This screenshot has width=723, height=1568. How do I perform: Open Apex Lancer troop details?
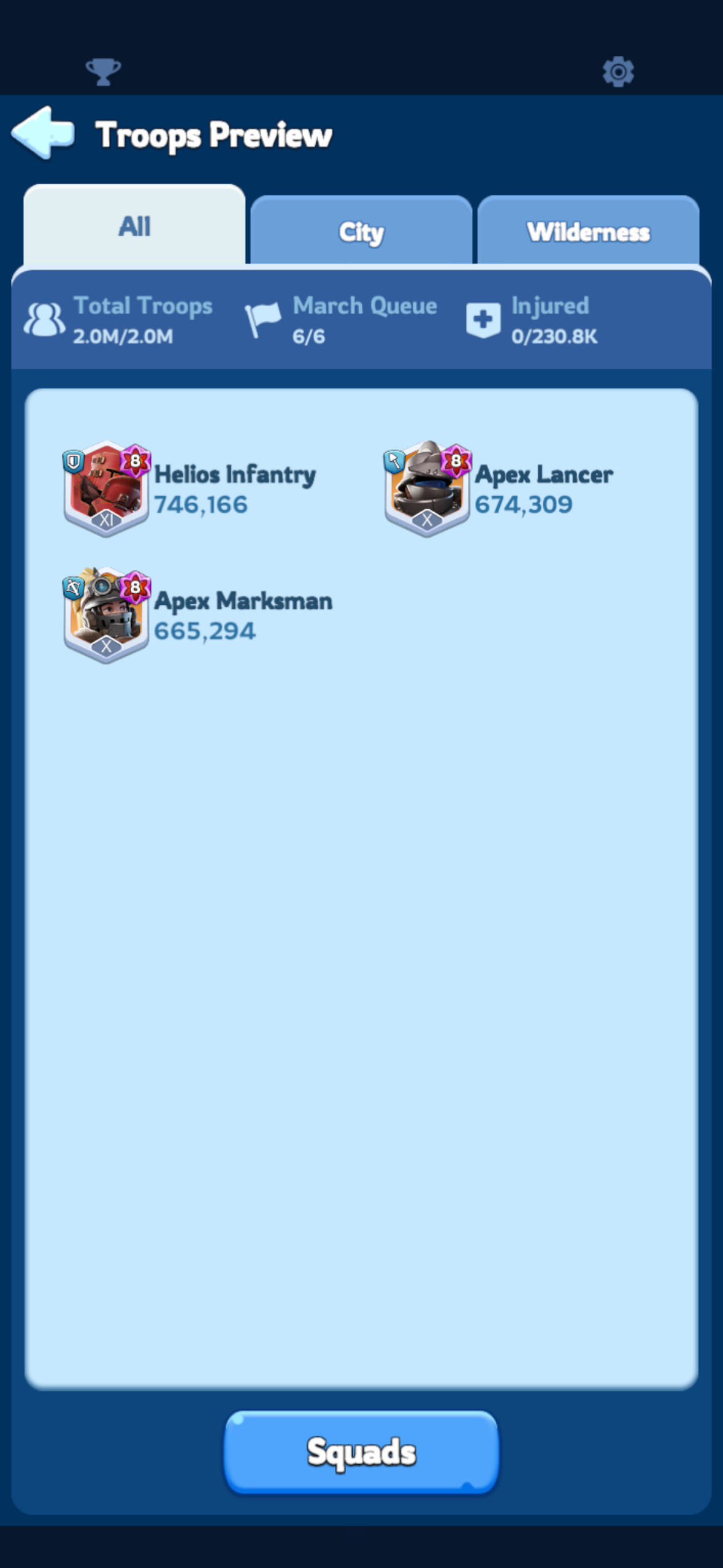pos(499,489)
